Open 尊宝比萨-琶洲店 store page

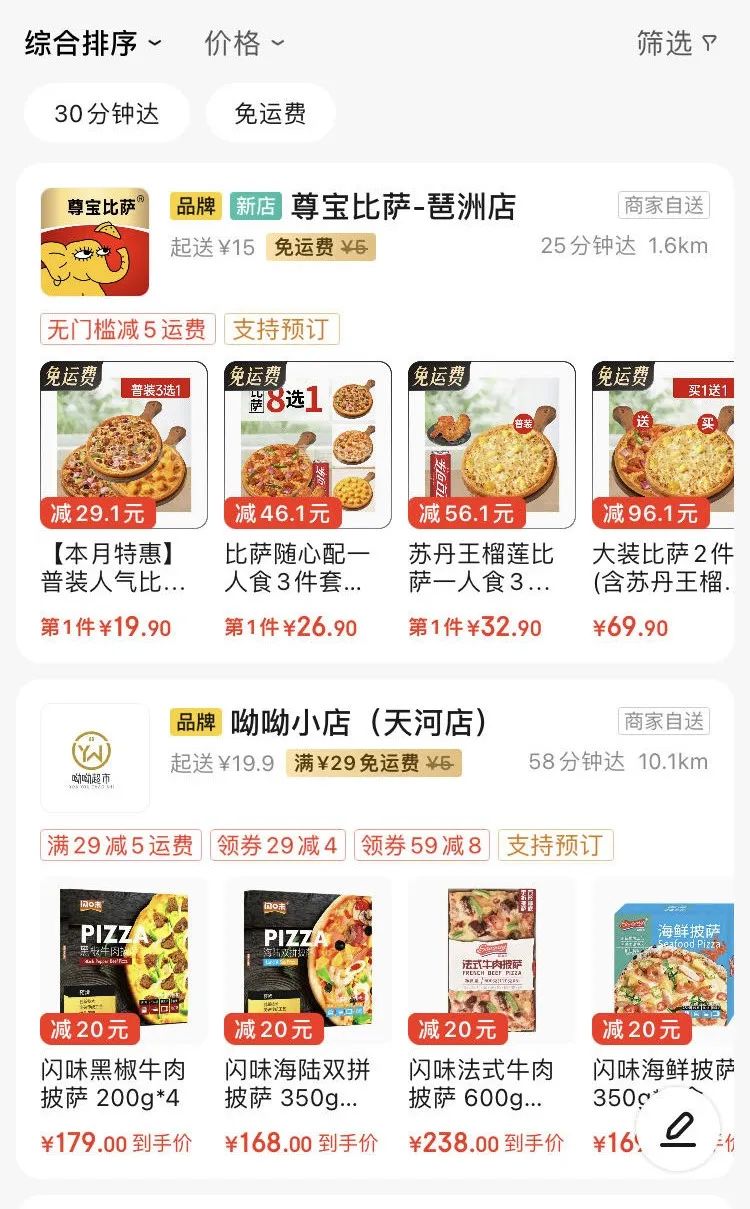point(404,207)
